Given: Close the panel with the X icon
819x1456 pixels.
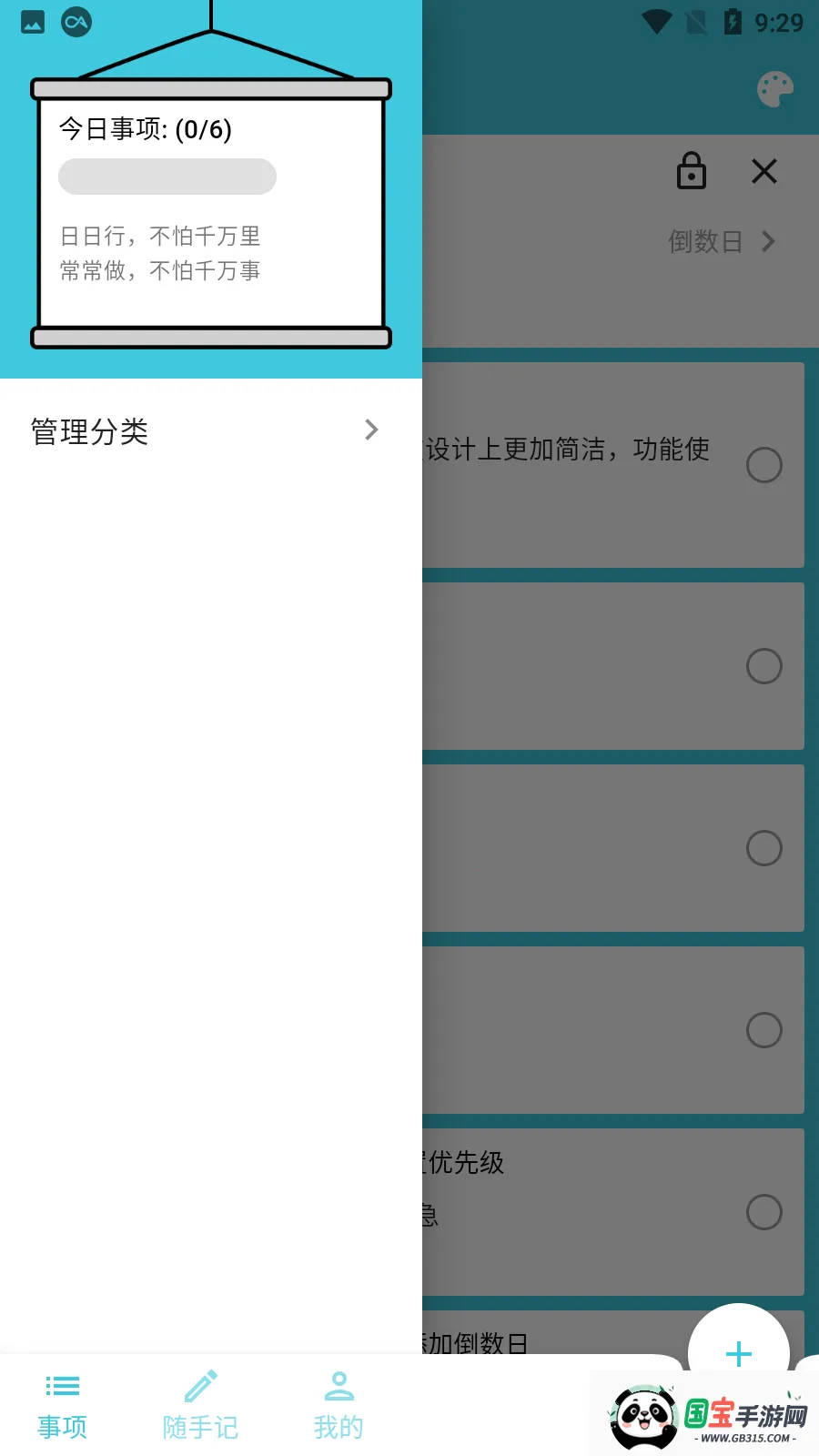Looking at the screenshot, I should 764,171.
